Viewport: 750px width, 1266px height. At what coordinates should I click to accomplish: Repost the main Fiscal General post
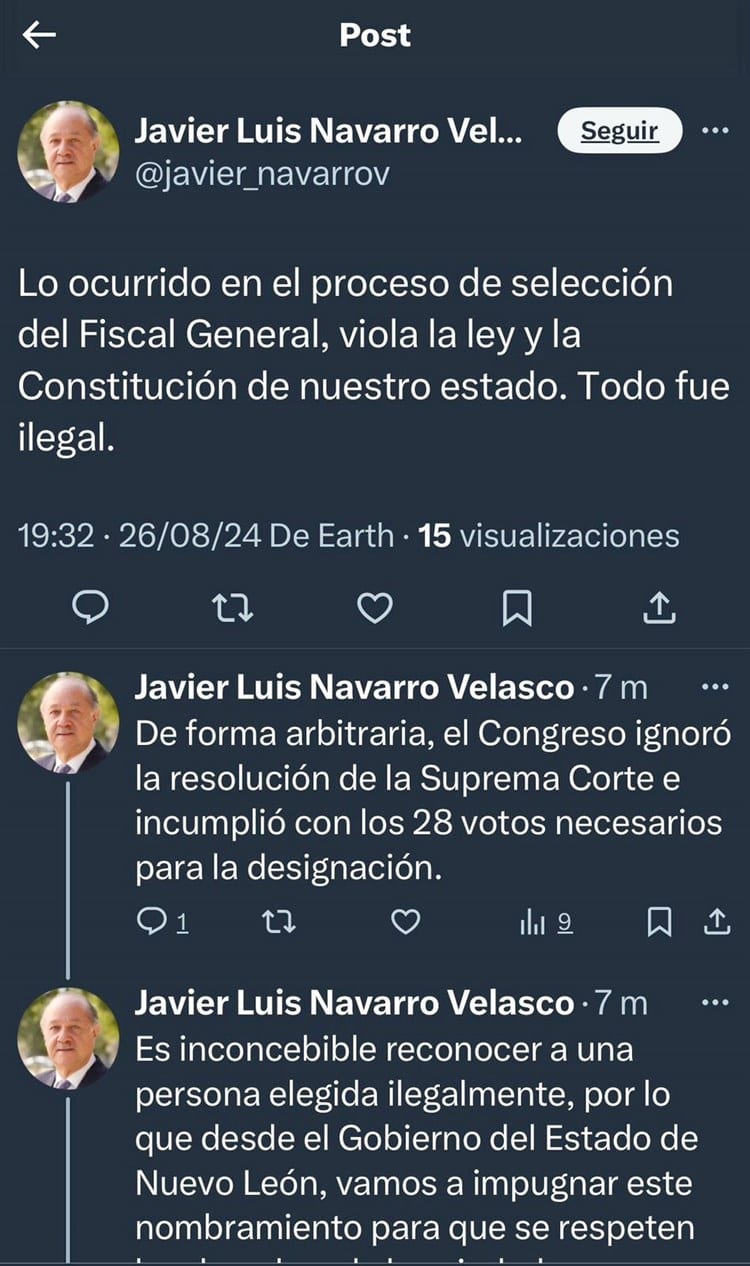click(x=233, y=606)
